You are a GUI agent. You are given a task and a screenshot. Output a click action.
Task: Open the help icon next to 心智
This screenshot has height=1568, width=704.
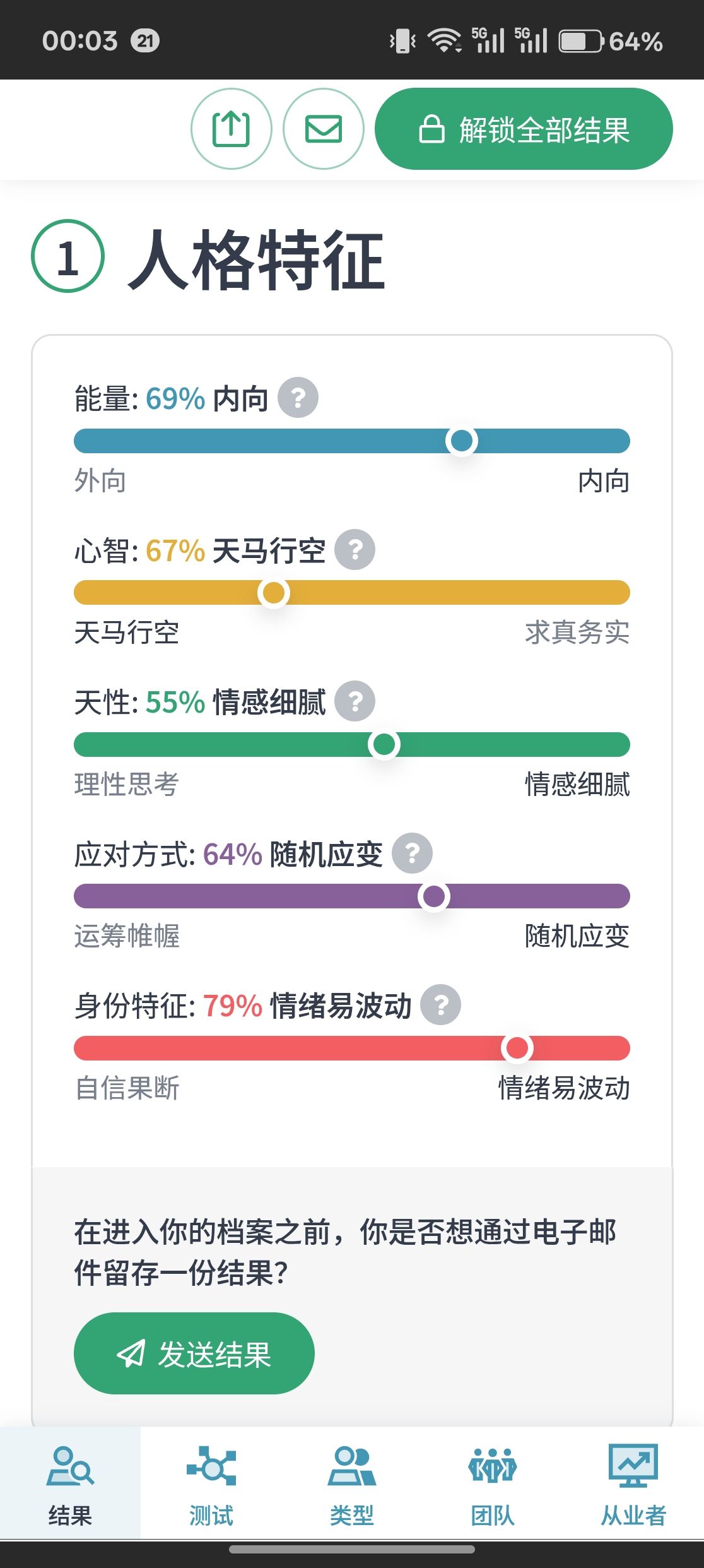pyautogui.click(x=355, y=549)
